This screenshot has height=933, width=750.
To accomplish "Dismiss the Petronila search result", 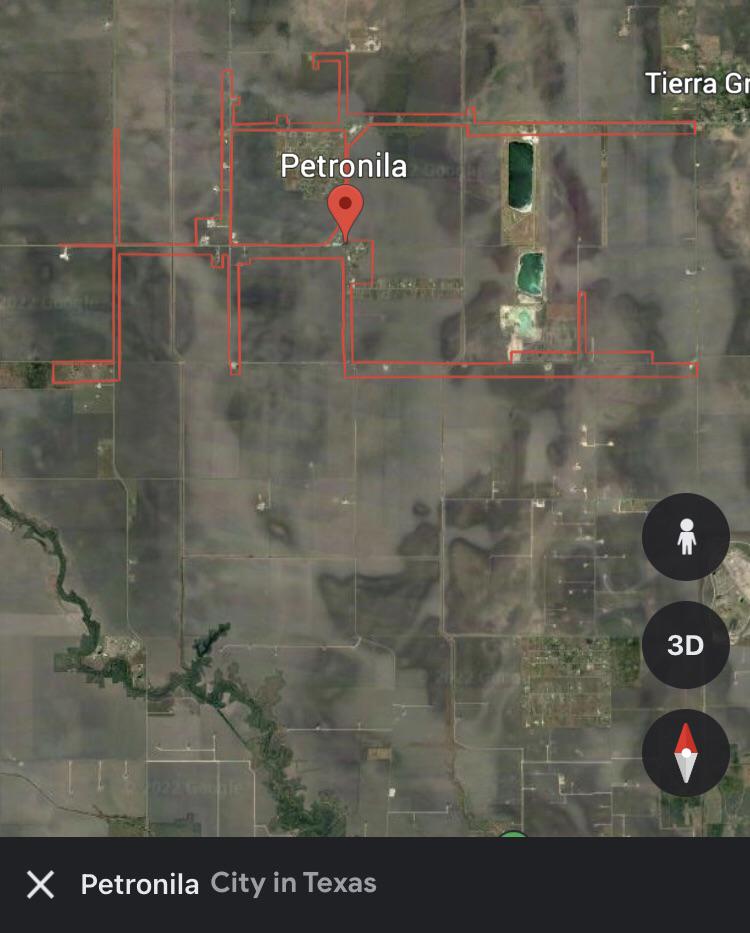I will coord(39,882).
